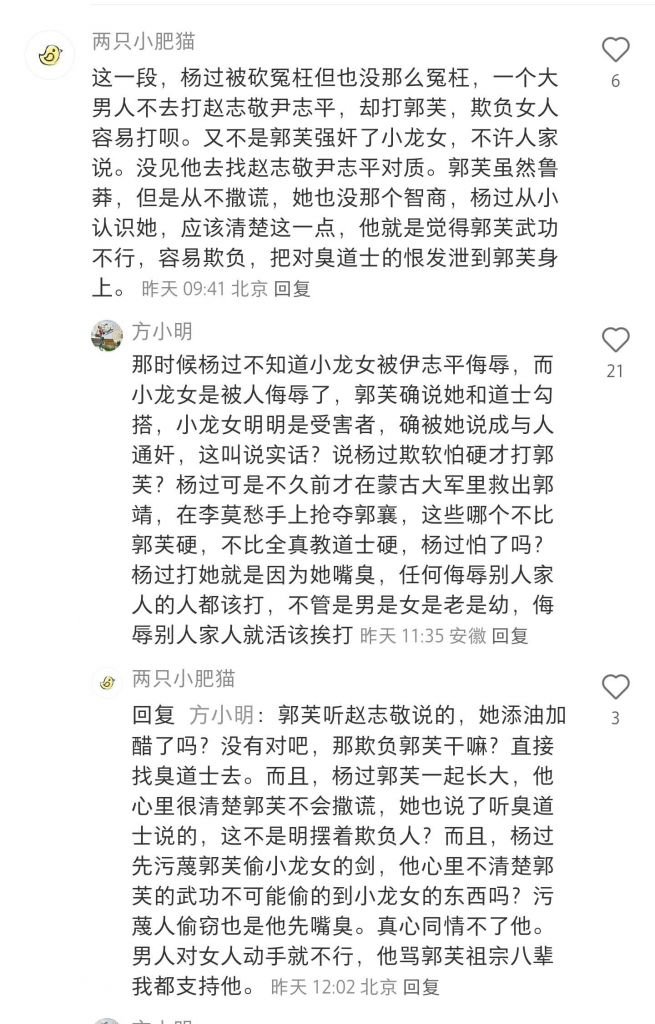Image resolution: width=655 pixels, height=1024 pixels.
Task: Open username 方小明 above the 11:35 comment
Action: pyautogui.click(x=162, y=331)
